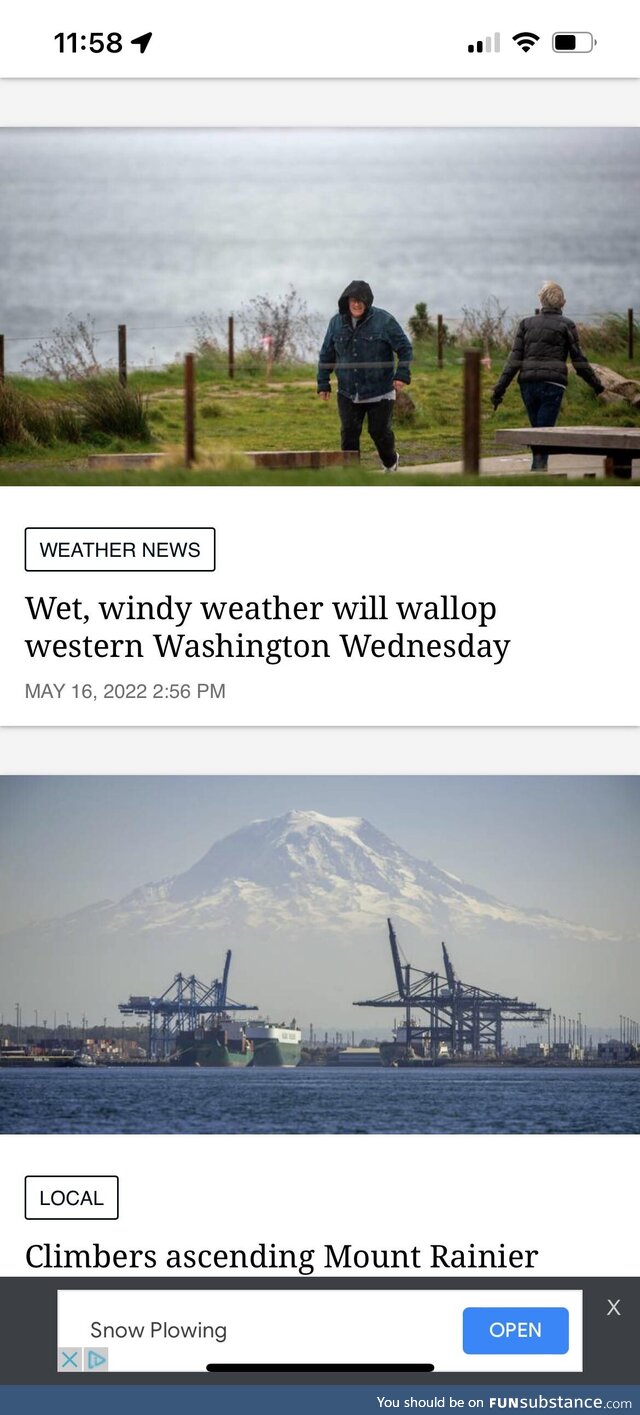Select the WEATHER NEWS category tag
Screen dimensions: 640x1415
click(120, 550)
